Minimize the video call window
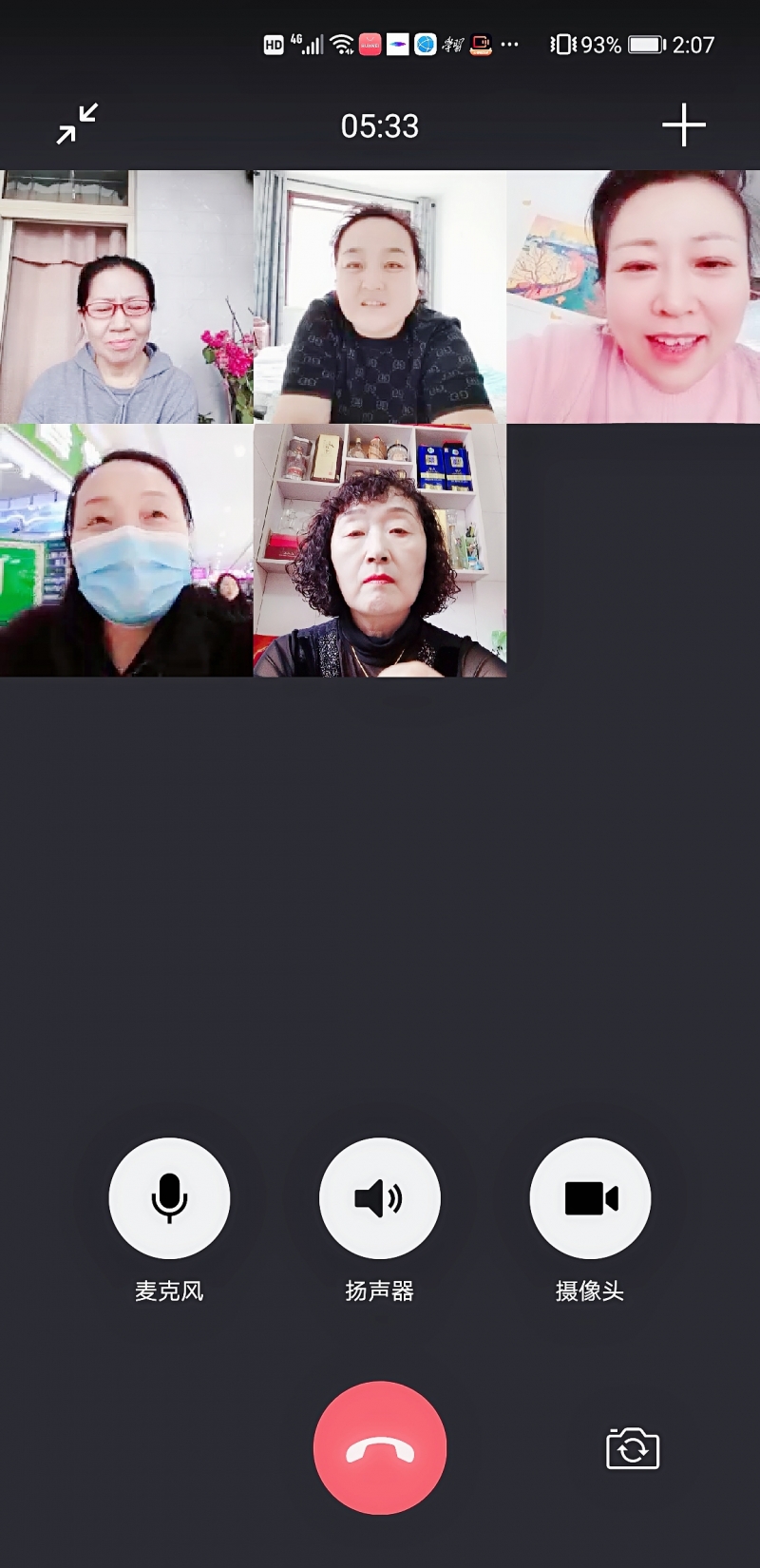This screenshot has width=760, height=1568. 77,124
